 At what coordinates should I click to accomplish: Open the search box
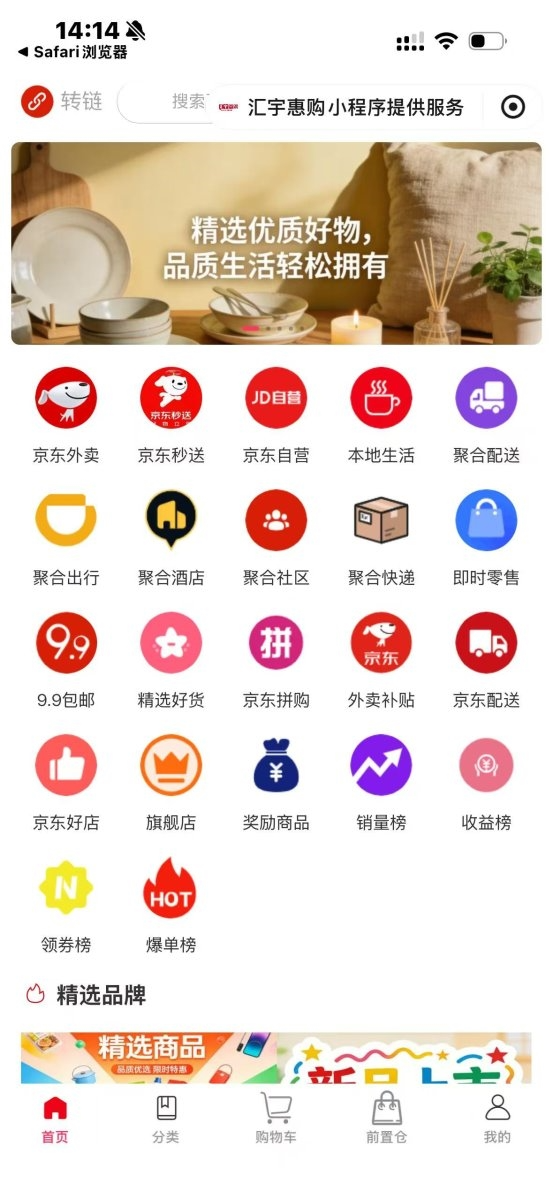tap(164, 102)
